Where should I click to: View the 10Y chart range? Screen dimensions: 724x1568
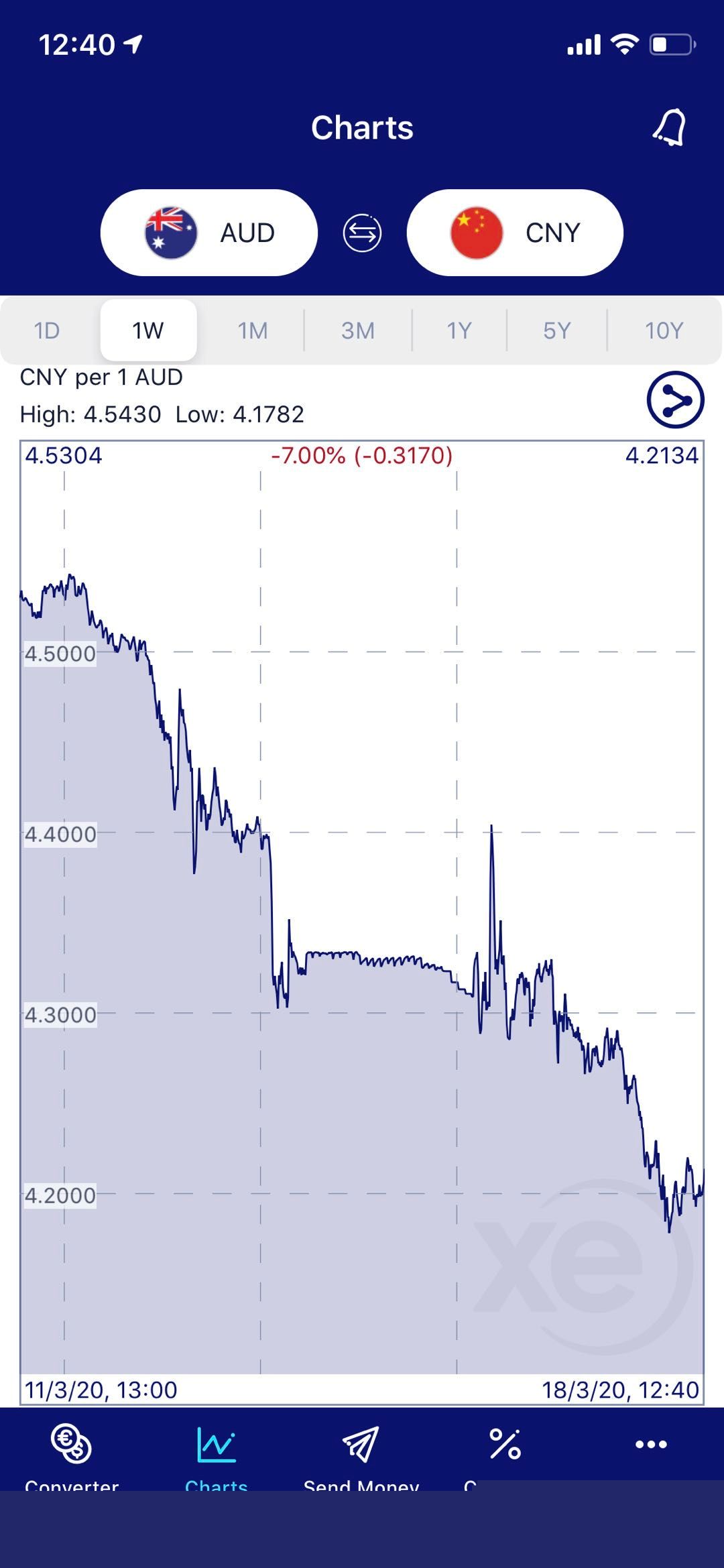(664, 330)
